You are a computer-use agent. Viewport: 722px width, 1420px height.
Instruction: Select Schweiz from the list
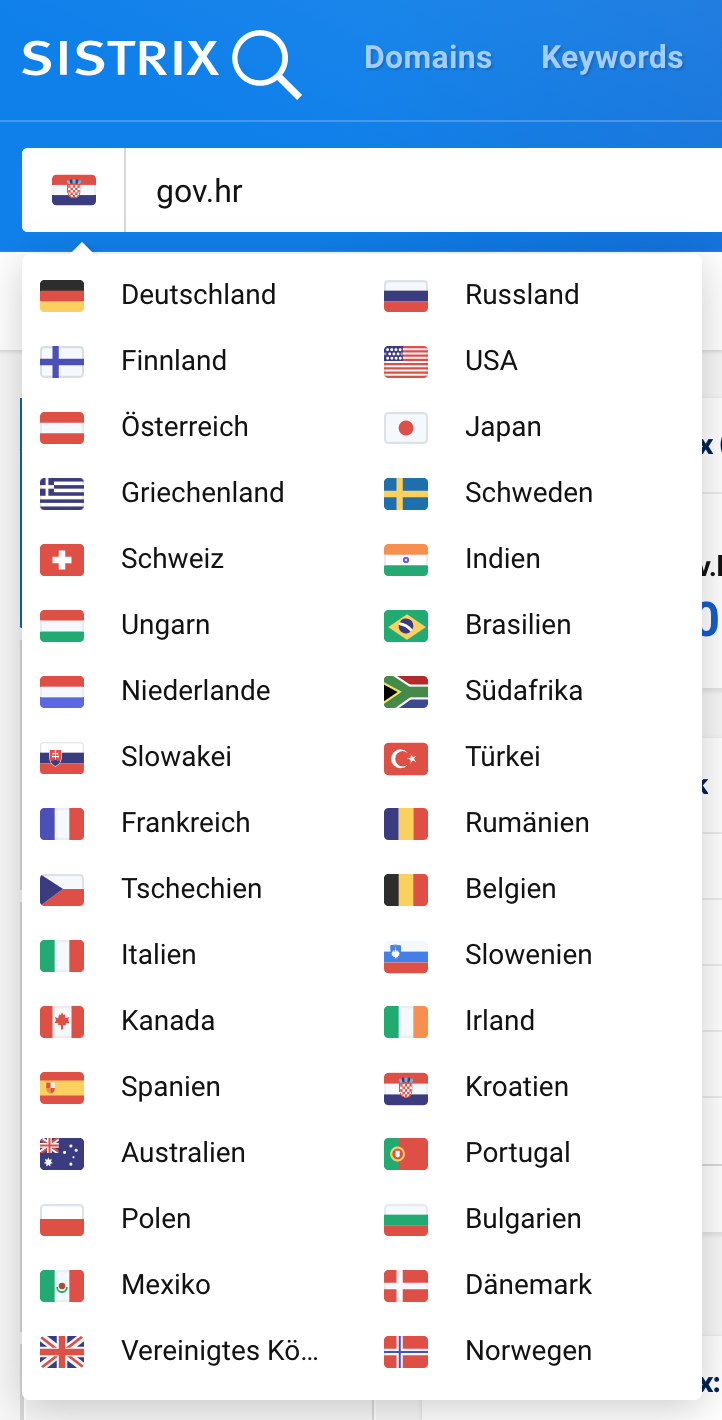172,559
